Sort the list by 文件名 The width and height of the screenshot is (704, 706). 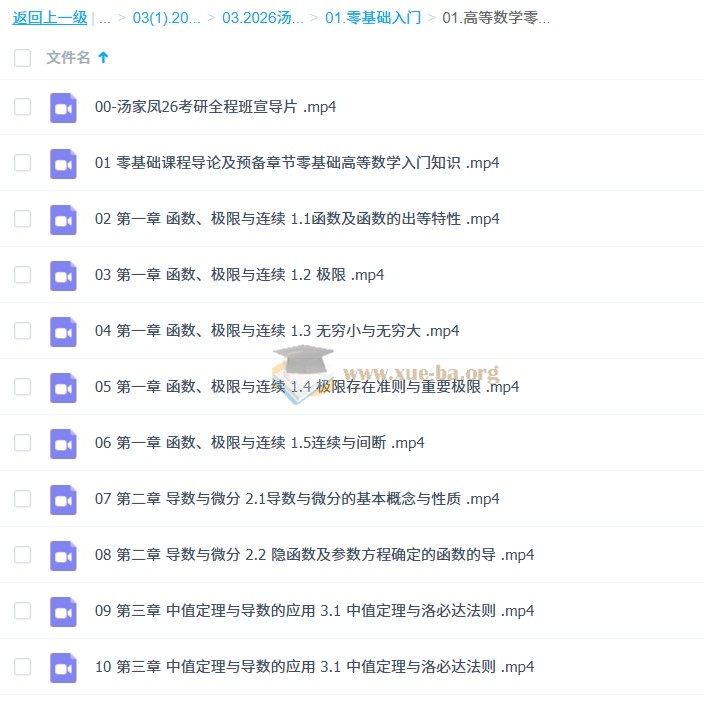(x=68, y=58)
